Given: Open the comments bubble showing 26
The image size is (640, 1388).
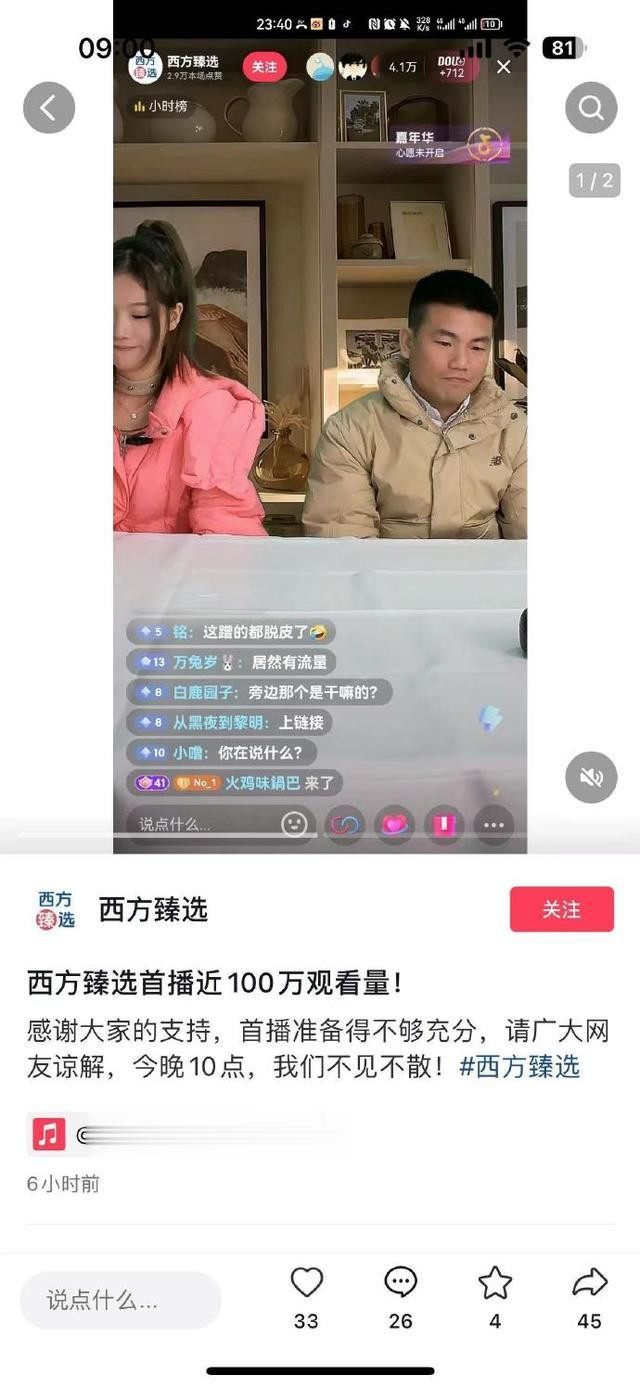Looking at the screenshot, I should [x=401, y=1298].
